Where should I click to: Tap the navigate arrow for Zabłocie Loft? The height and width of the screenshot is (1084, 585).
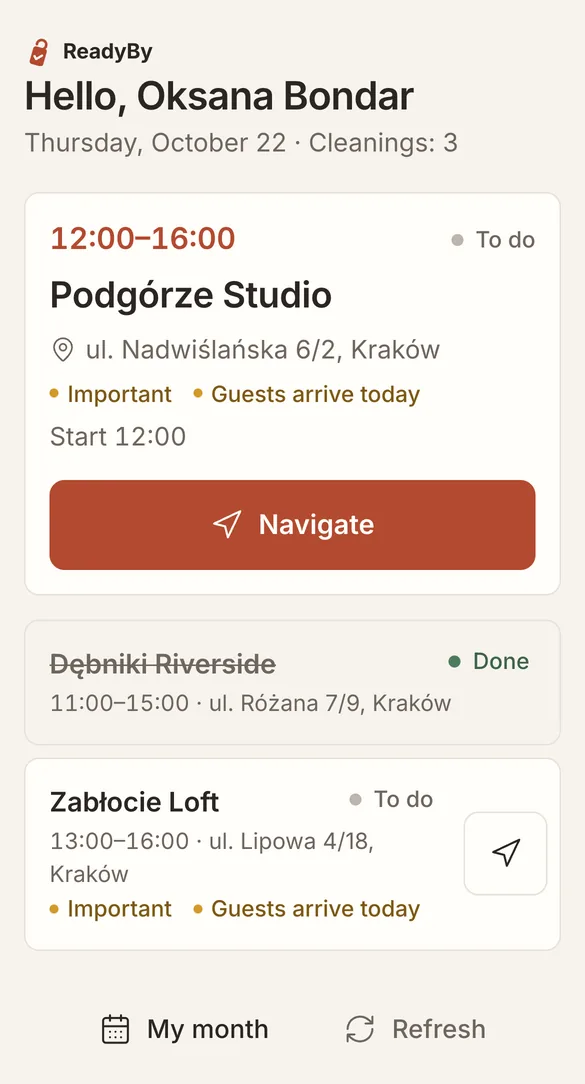pyautogui.click(x=505, y=853)
